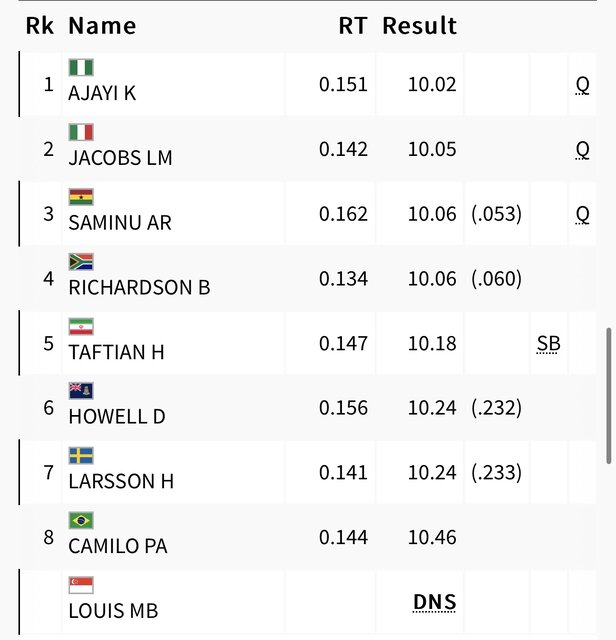Tap the Q abbreviation in SAMINU AR's row
Image resolution: width=616 pixels, height=640 pixels.
click(x=582, y=214)
